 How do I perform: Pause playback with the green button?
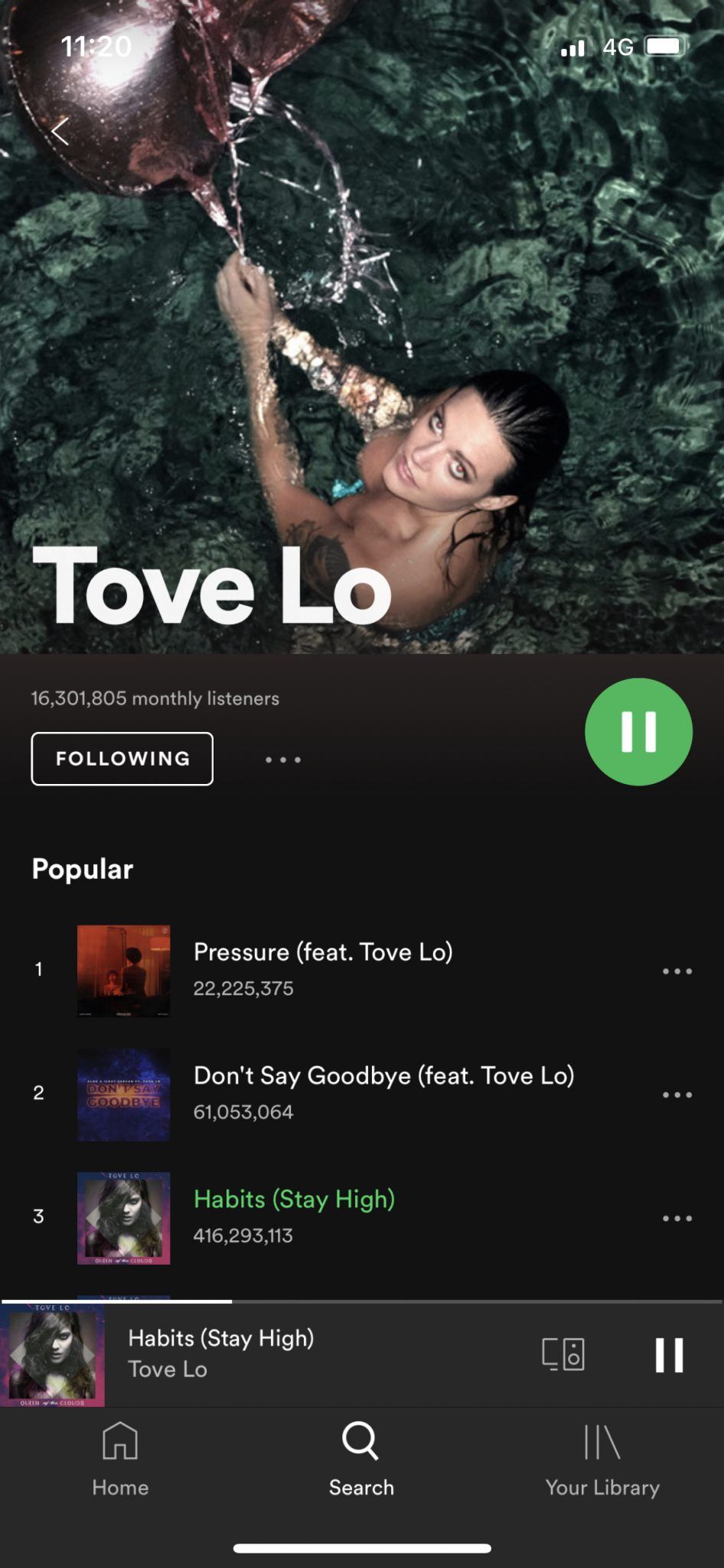coord(638,732)
